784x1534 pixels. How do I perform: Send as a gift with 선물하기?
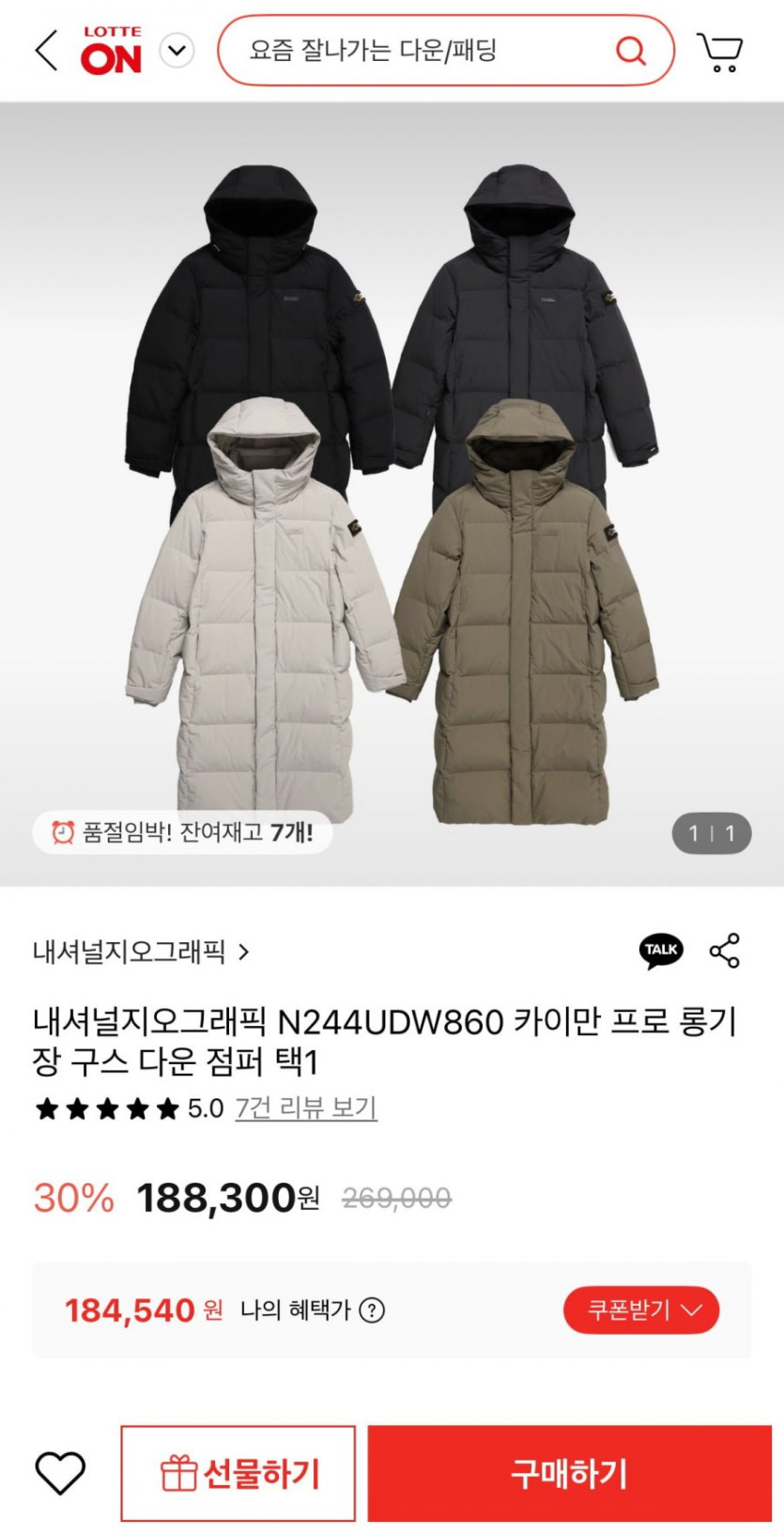tap(238, 1473)
